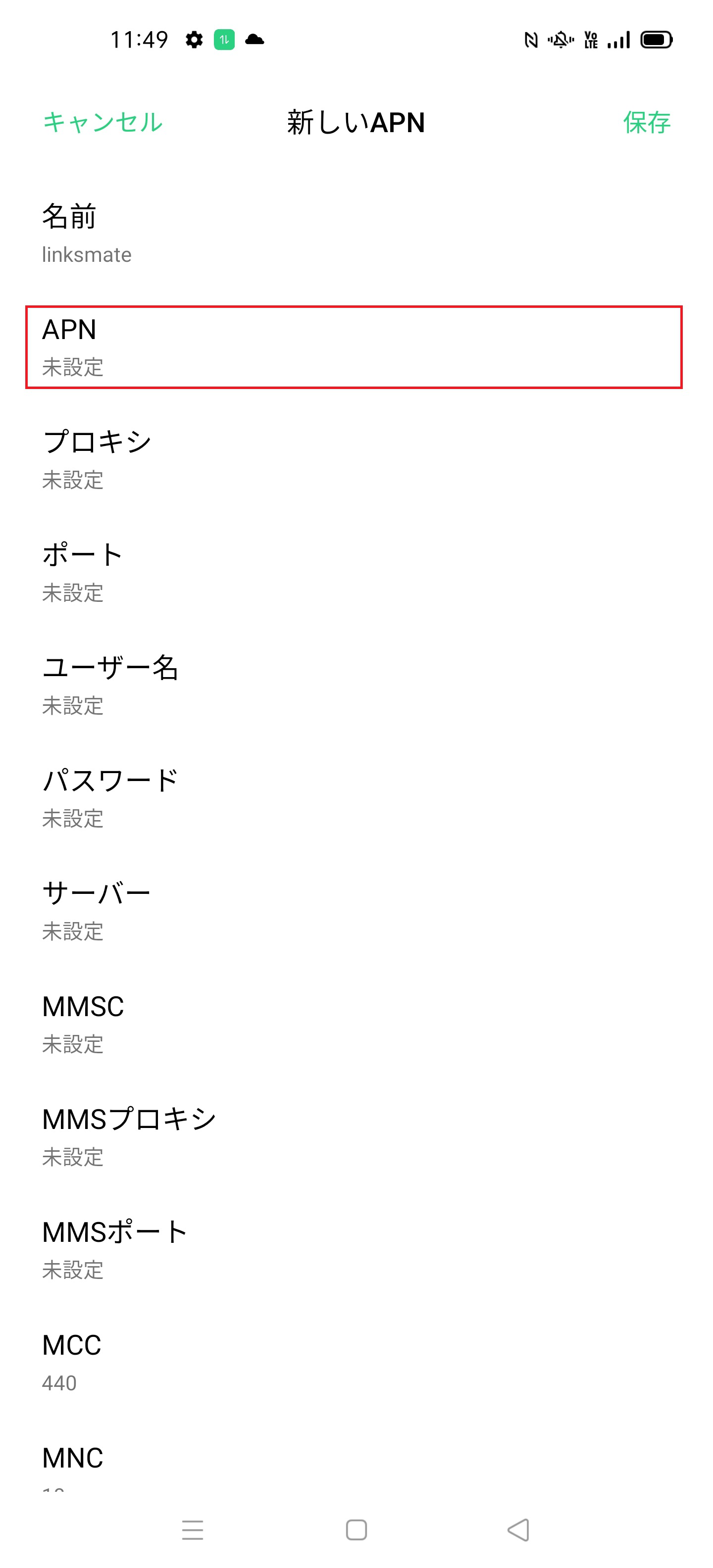This screenshot has height=1568, width=713.
Task: Open the プロキシ setting
Action: click(356, 460)
